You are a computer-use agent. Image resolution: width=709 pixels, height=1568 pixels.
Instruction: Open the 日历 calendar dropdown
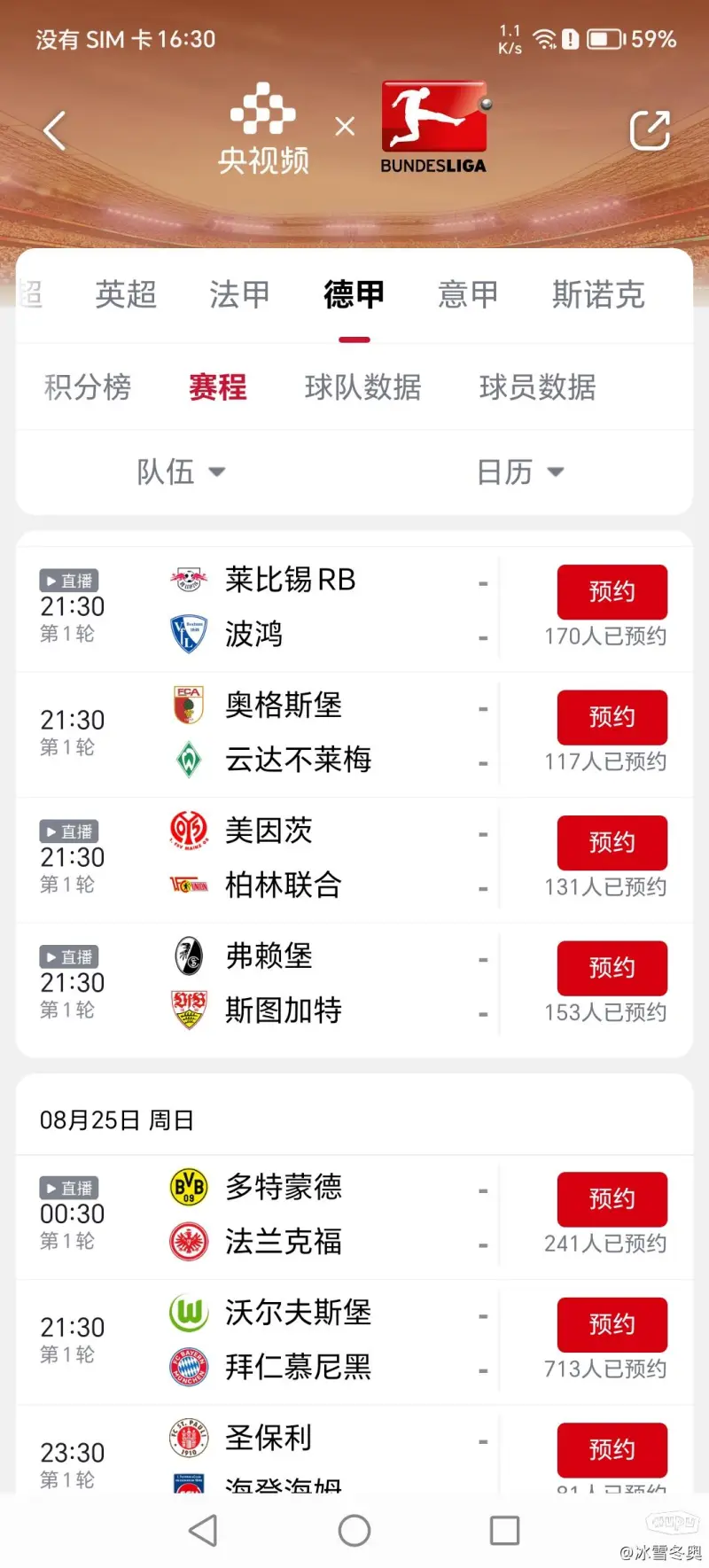point(521,472)
